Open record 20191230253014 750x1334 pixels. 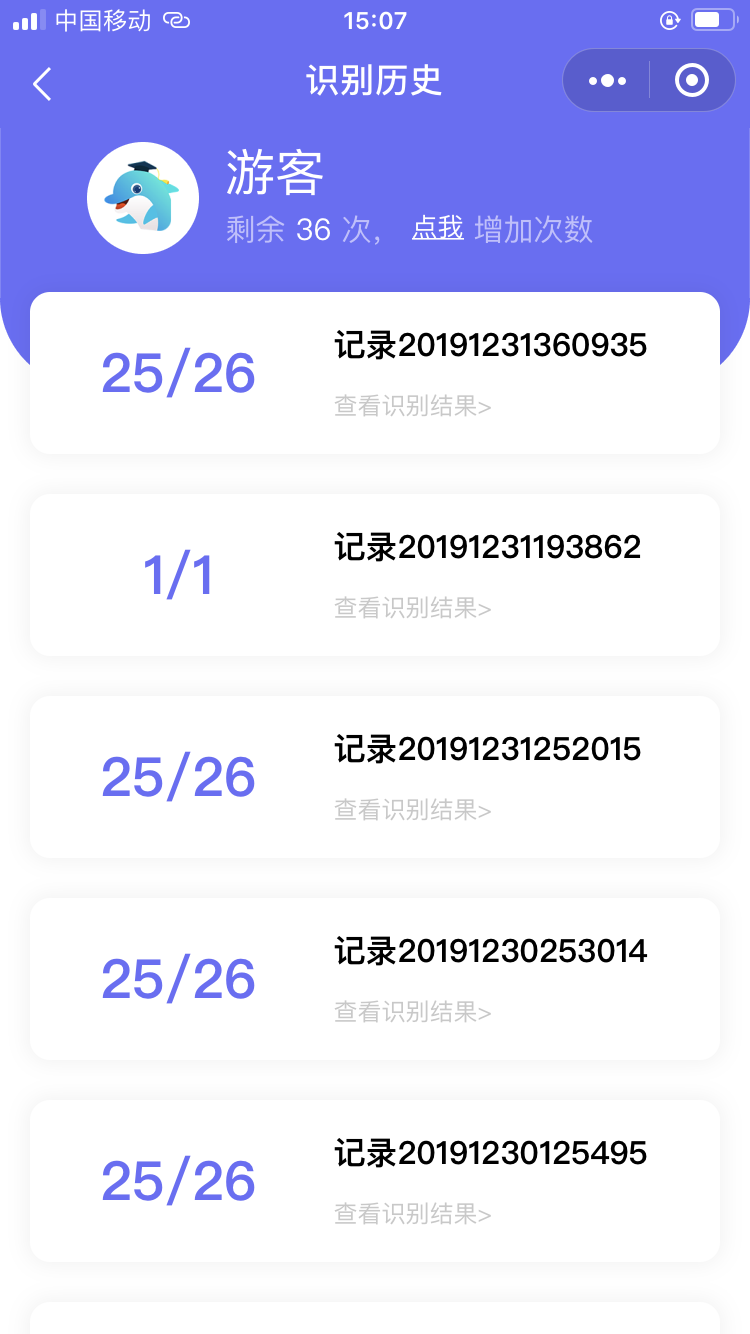pos(375,979)
